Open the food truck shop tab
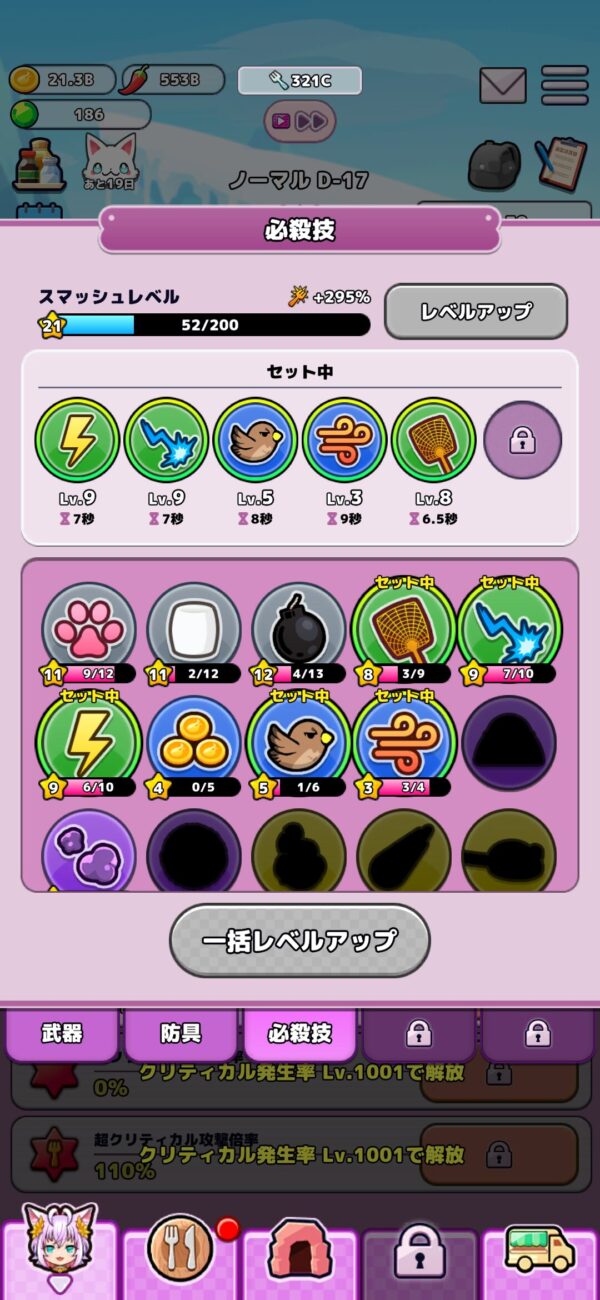Screen dimensions: 600x1300 540,1252
